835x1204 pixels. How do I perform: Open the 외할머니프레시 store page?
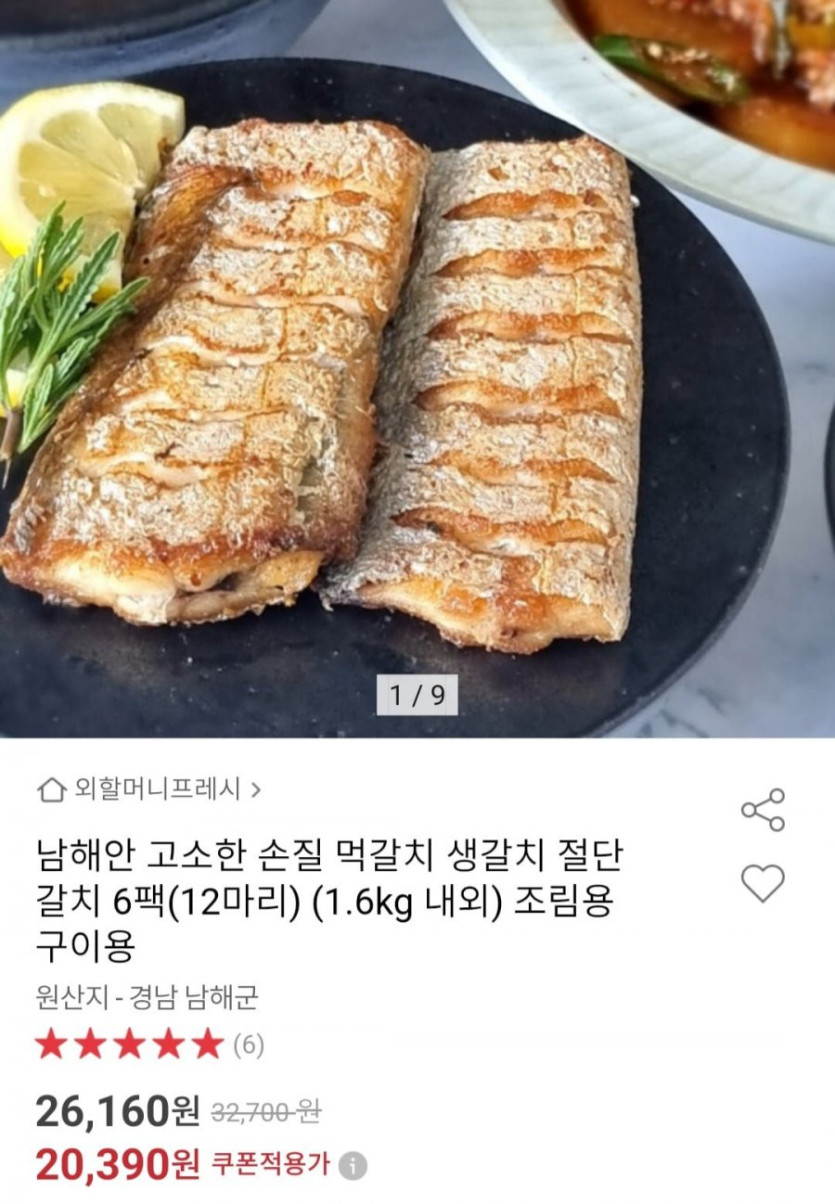[x=150, y=790]
